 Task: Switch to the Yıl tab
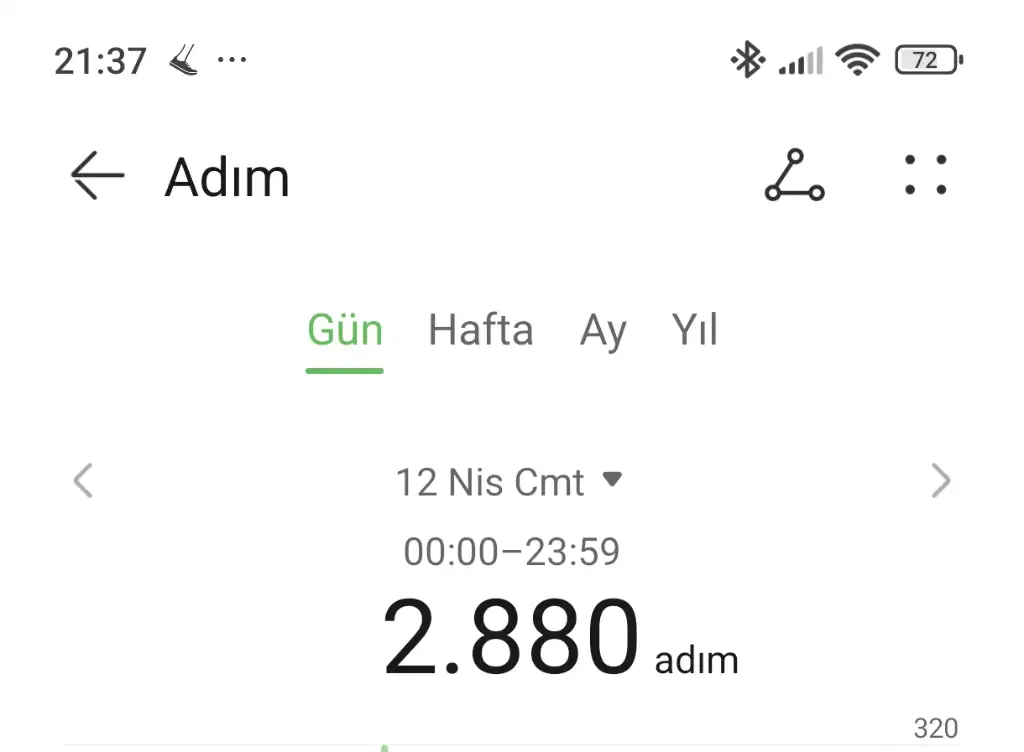695,331
